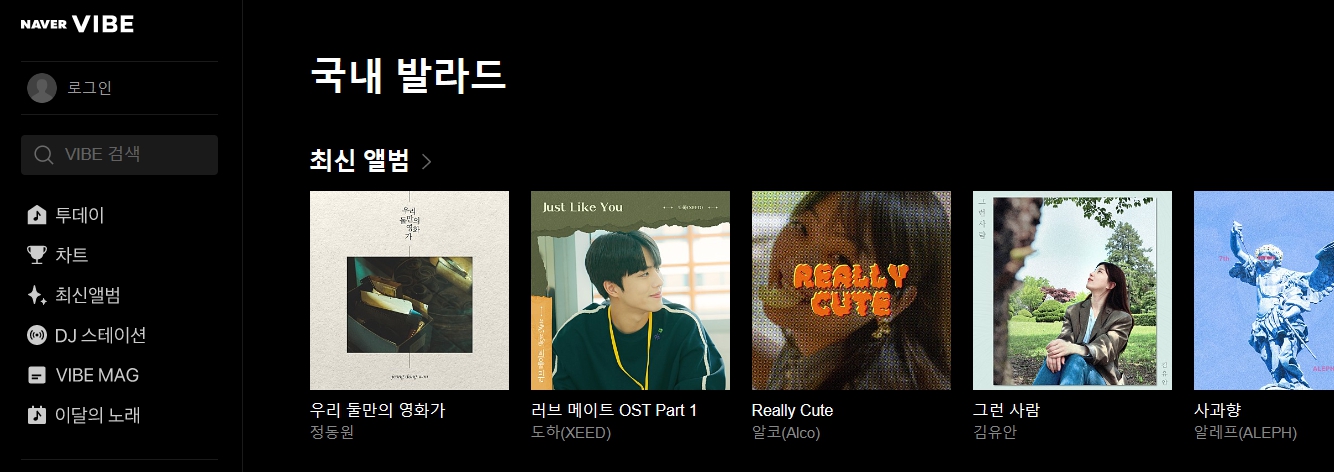This screenshot has height=472, width=1334.
Task: Open DJ 스테이션
Action: point(100,335)
